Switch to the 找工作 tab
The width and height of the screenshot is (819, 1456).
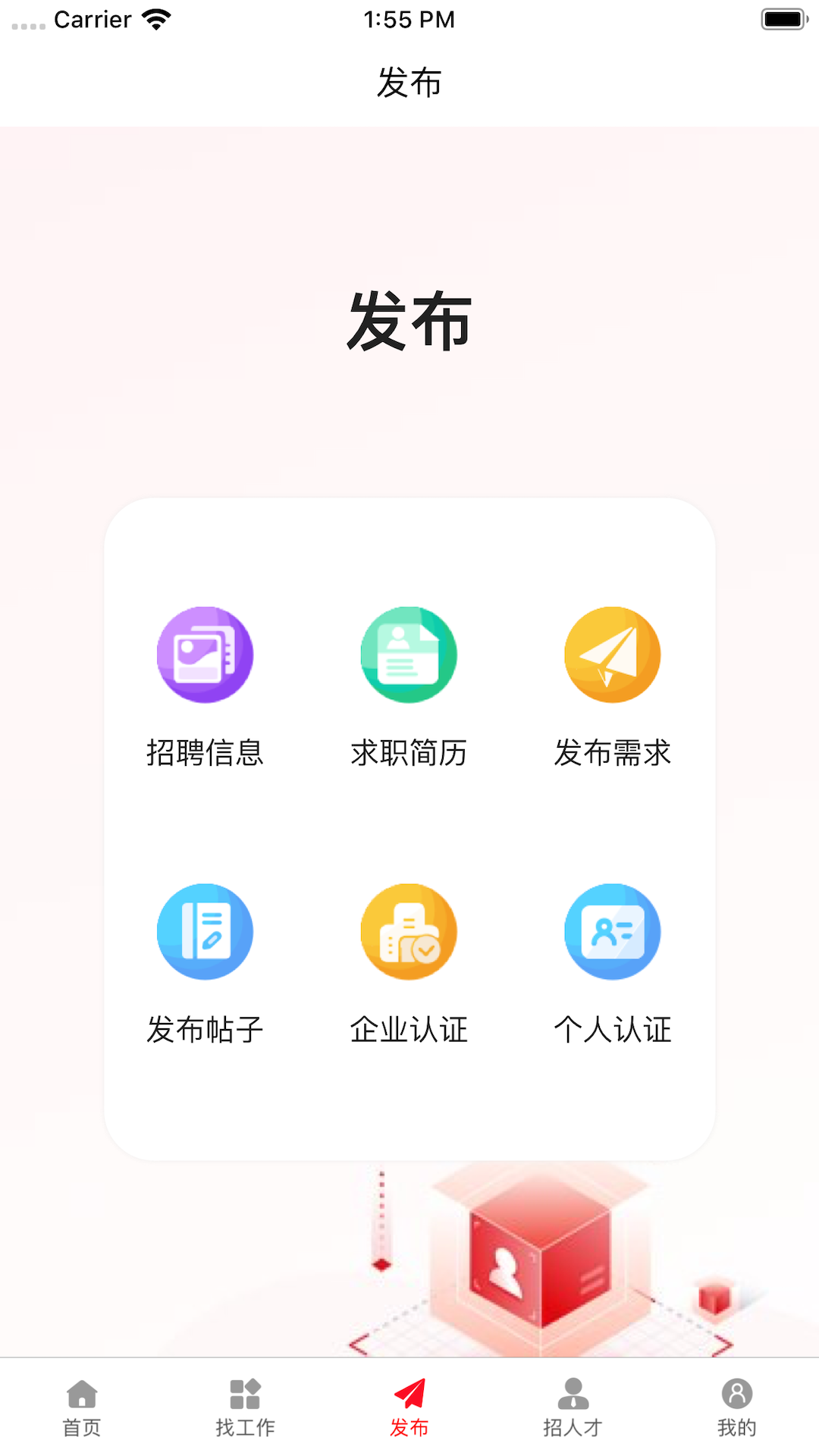point(245,1407)
